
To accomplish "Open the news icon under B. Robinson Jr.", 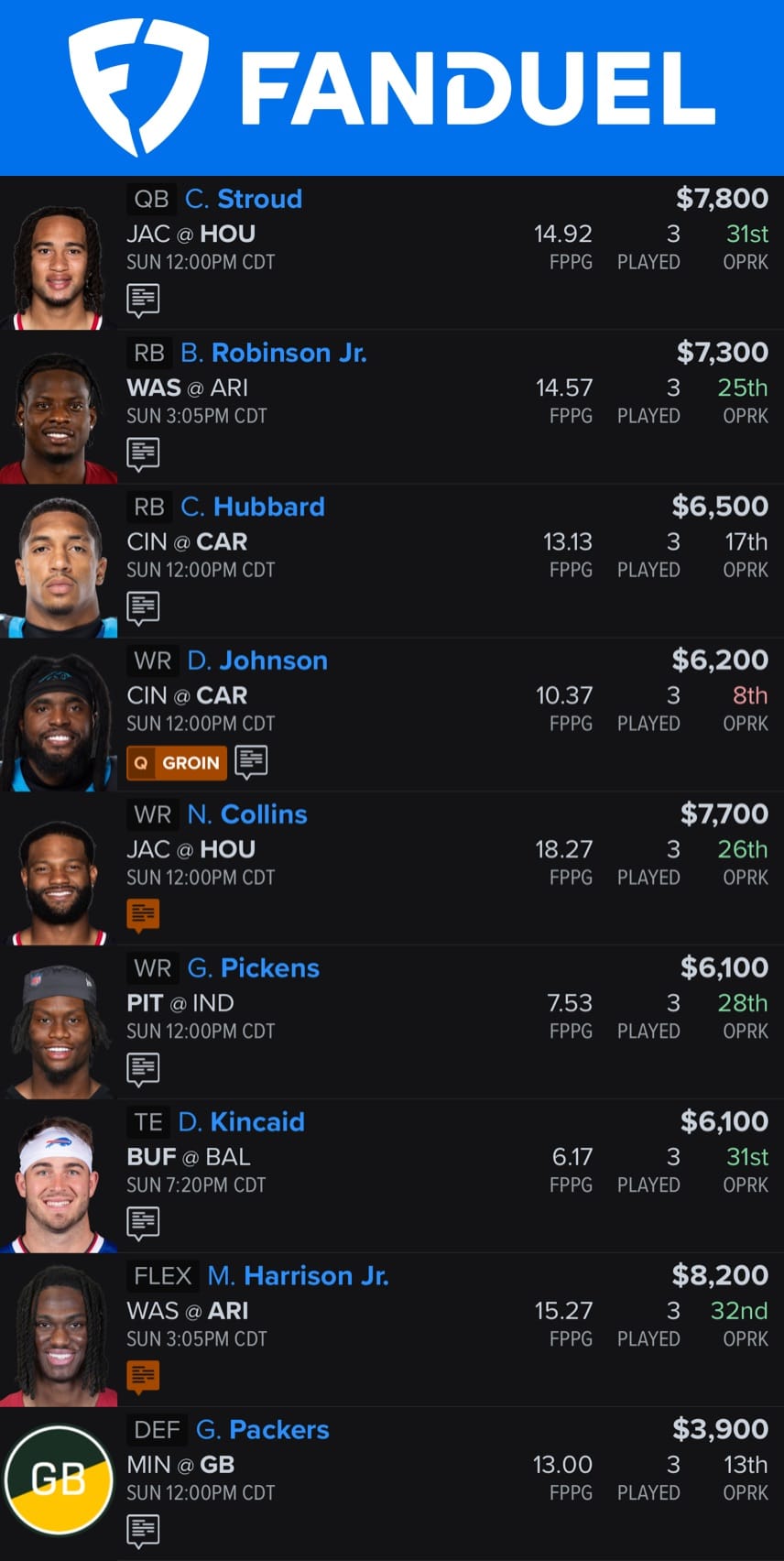I will tap(143, 453).
